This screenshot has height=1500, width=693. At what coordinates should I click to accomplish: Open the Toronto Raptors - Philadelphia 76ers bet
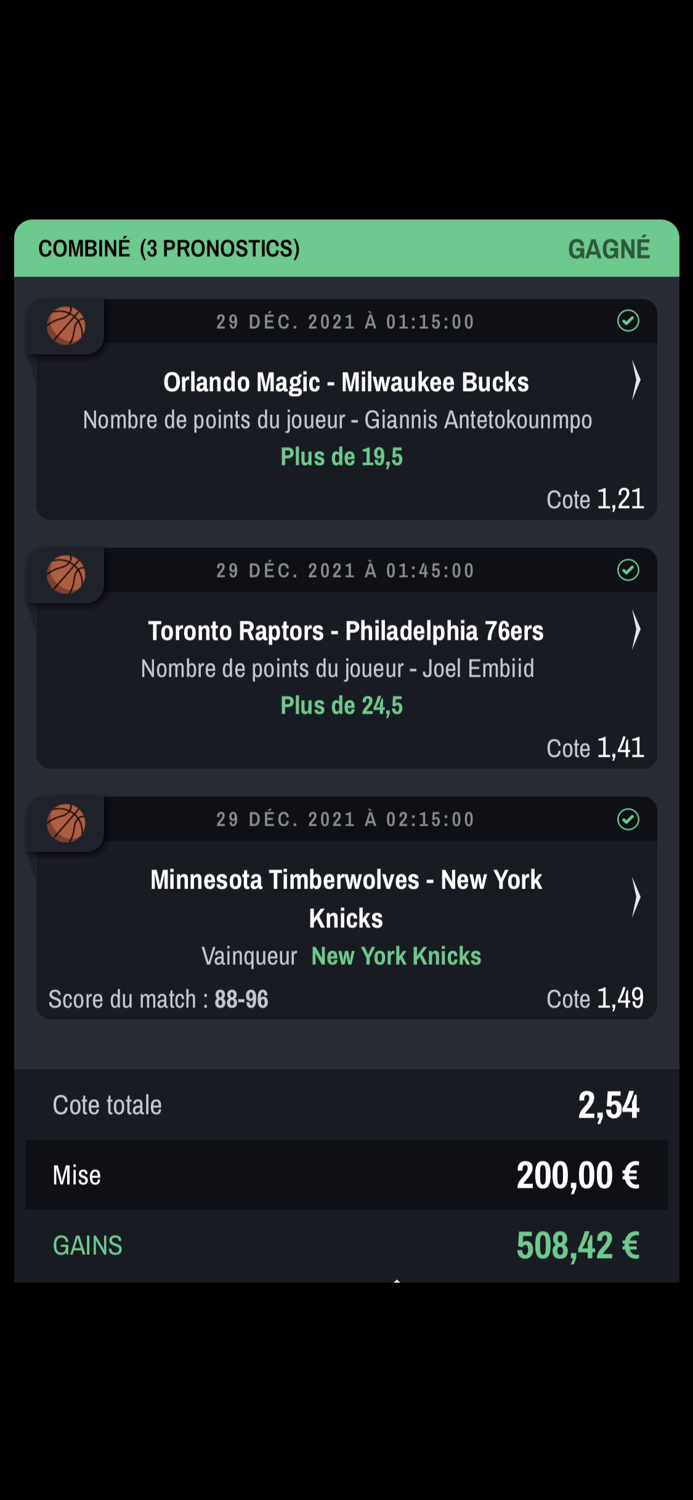[635, 630]
